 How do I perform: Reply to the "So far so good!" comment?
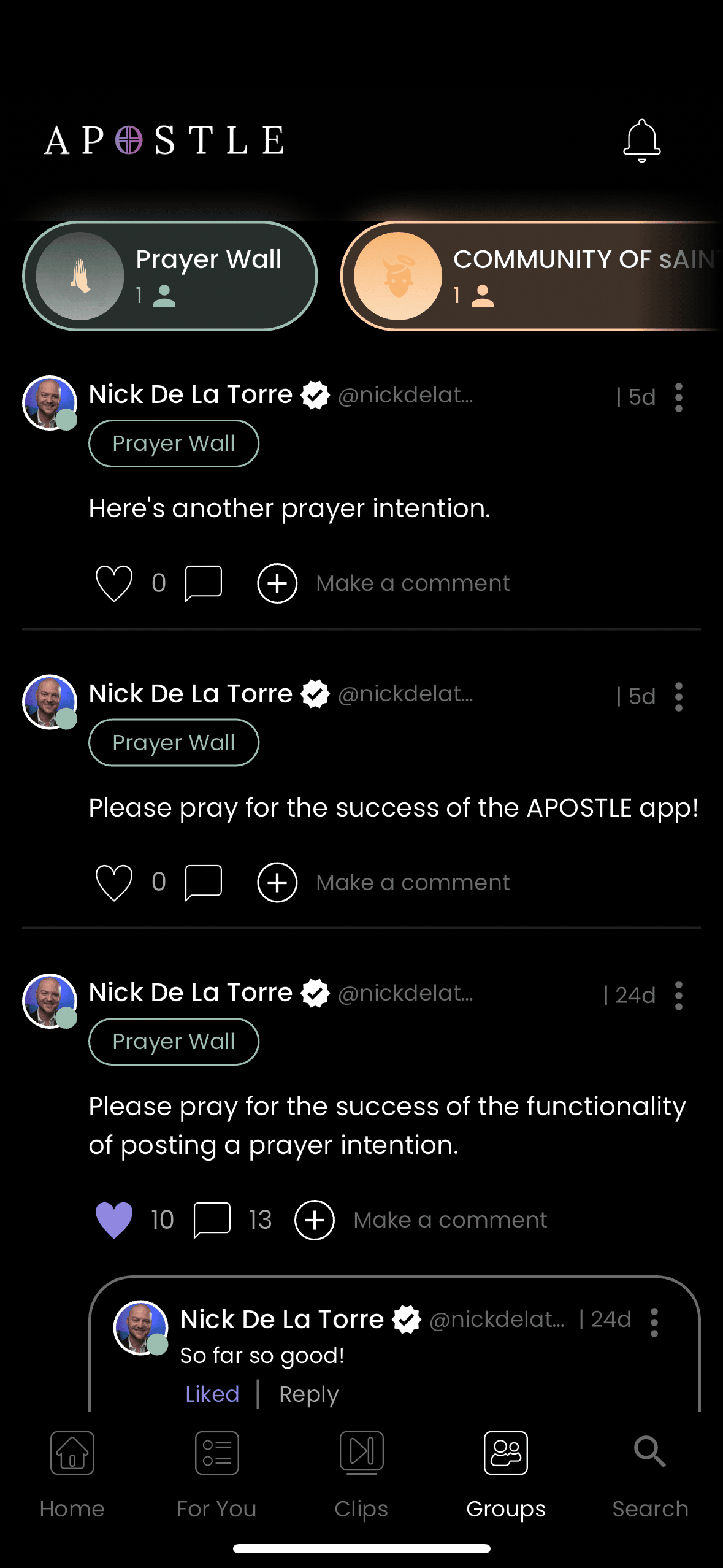[x=308, y=1394]
